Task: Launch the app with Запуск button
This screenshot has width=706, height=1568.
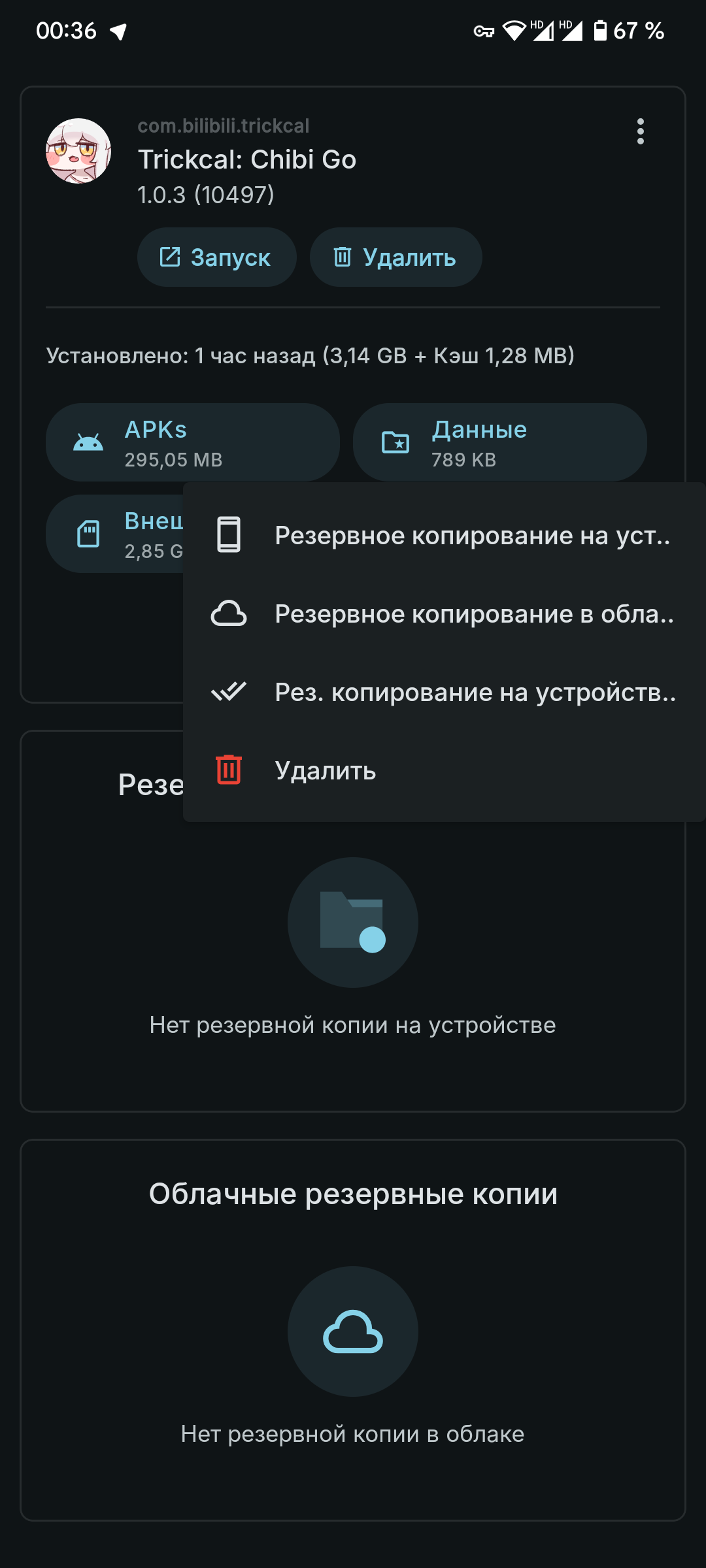Action: [216, 257]
